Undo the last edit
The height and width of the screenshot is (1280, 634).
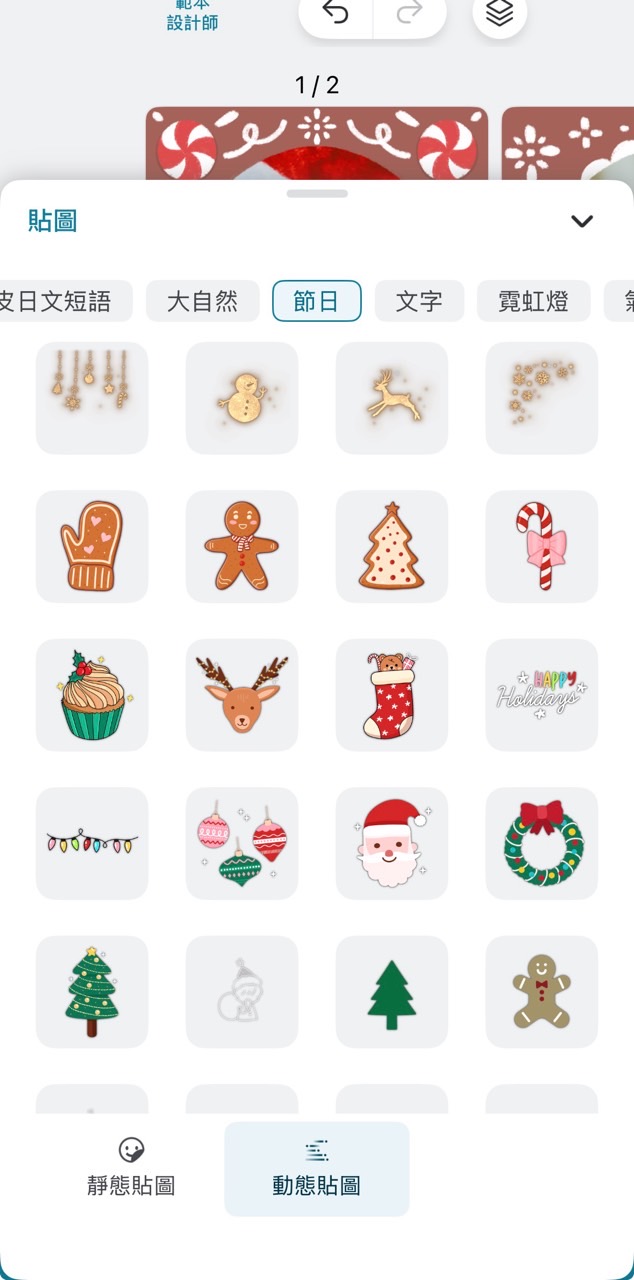click(x=336, y=14)
